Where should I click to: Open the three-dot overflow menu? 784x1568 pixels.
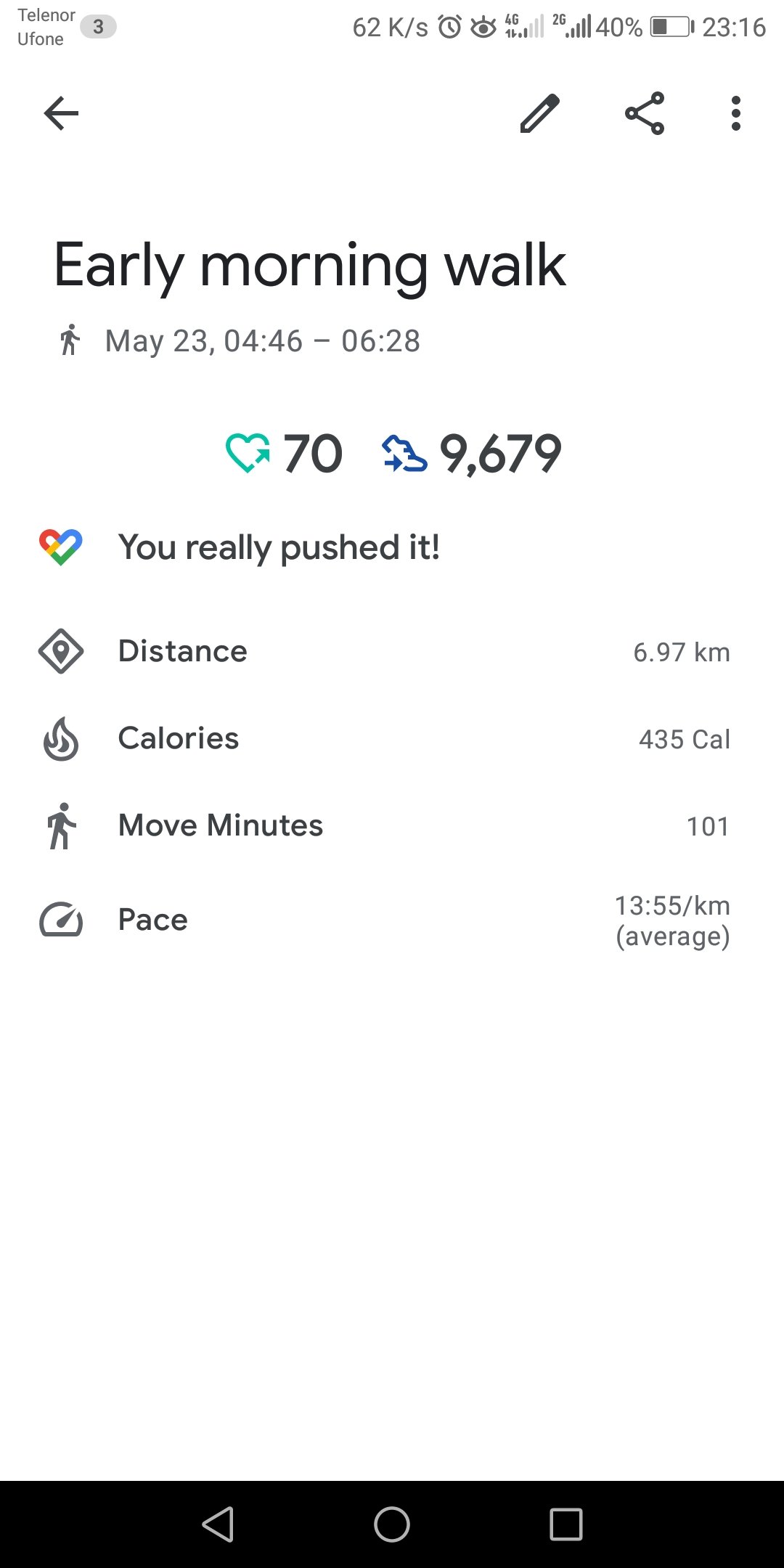click(736, 113)
